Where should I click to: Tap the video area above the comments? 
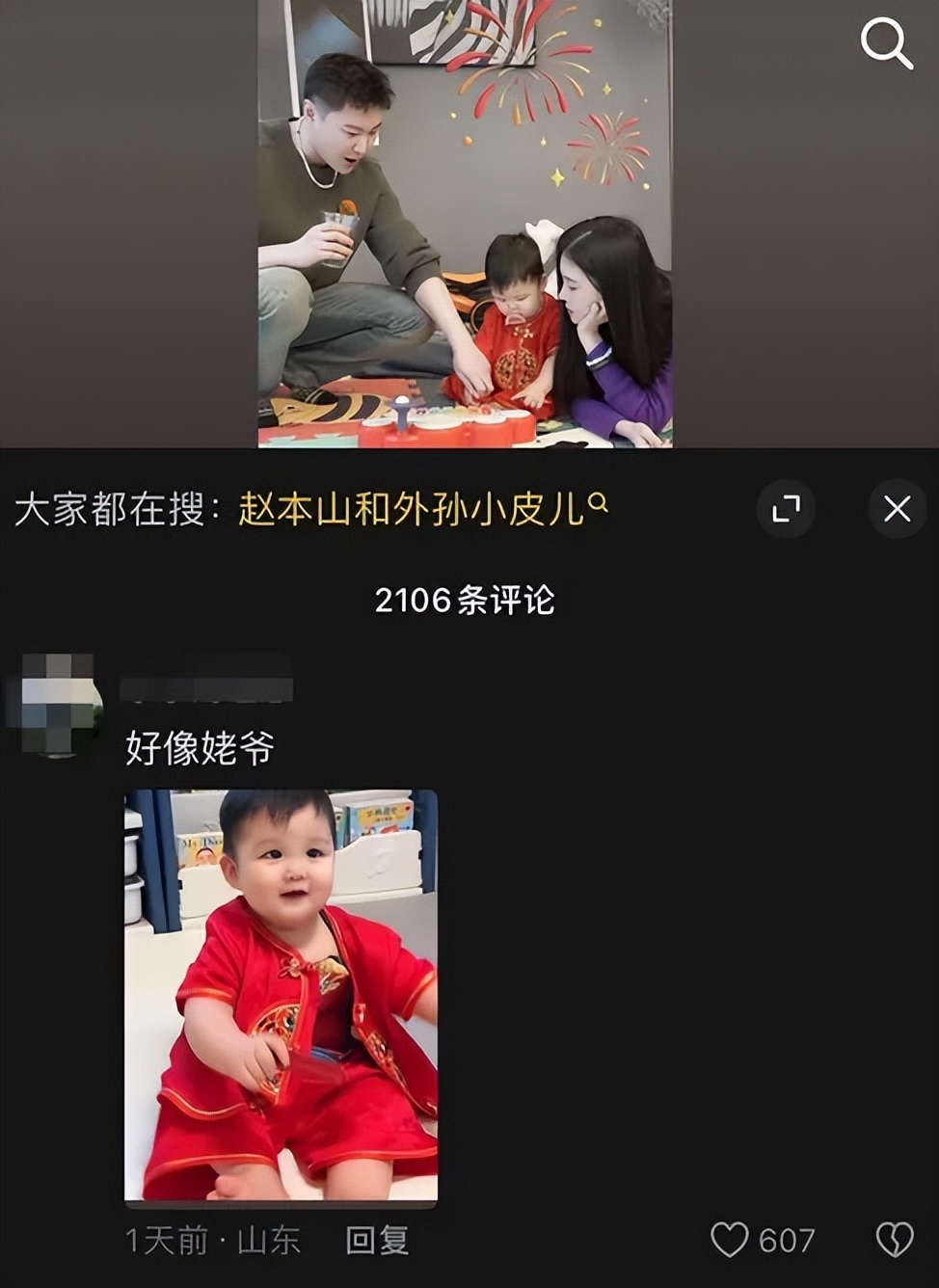point(465,224)
